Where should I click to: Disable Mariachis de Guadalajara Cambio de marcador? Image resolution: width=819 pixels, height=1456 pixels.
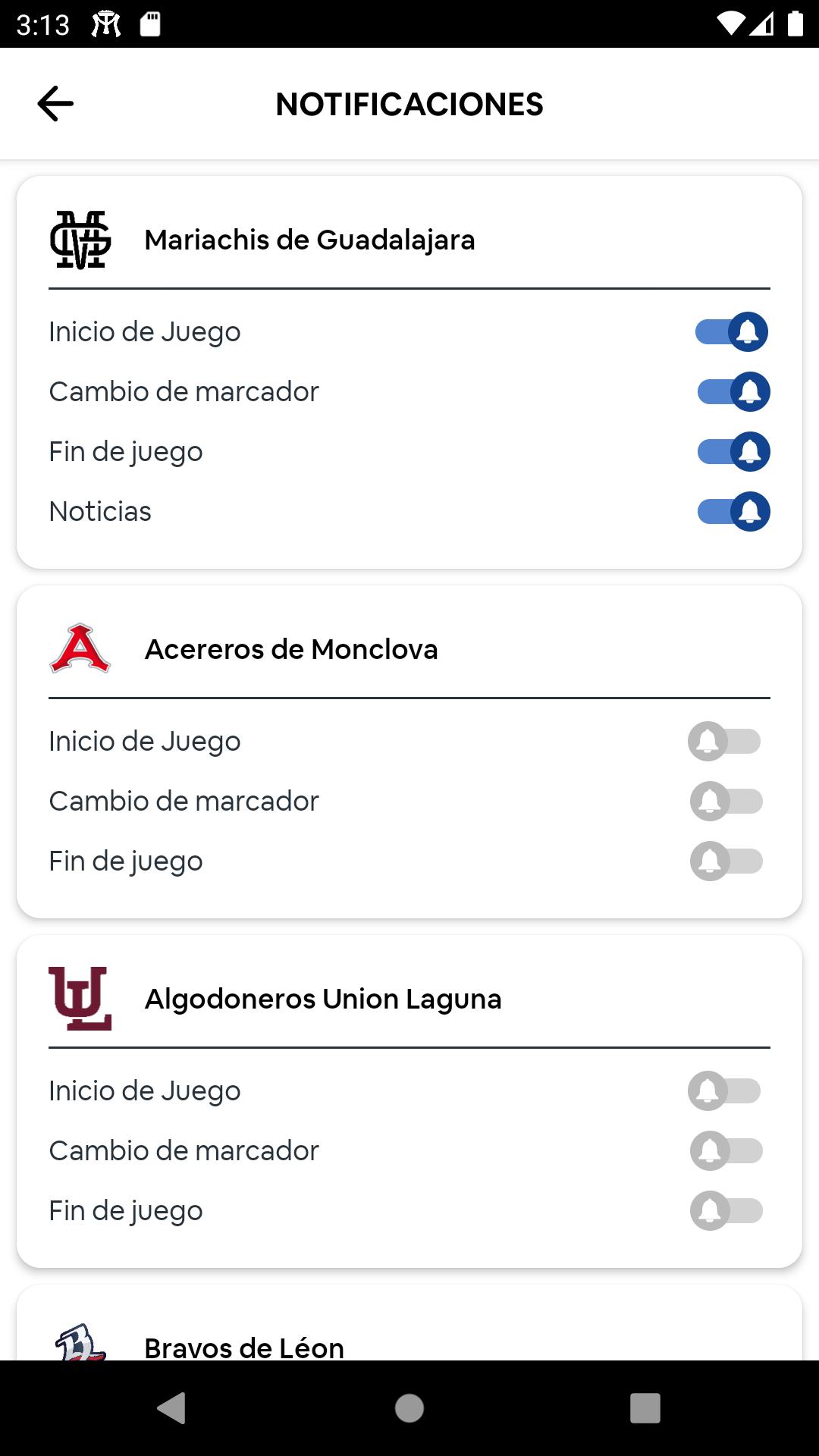coord(733,392)
